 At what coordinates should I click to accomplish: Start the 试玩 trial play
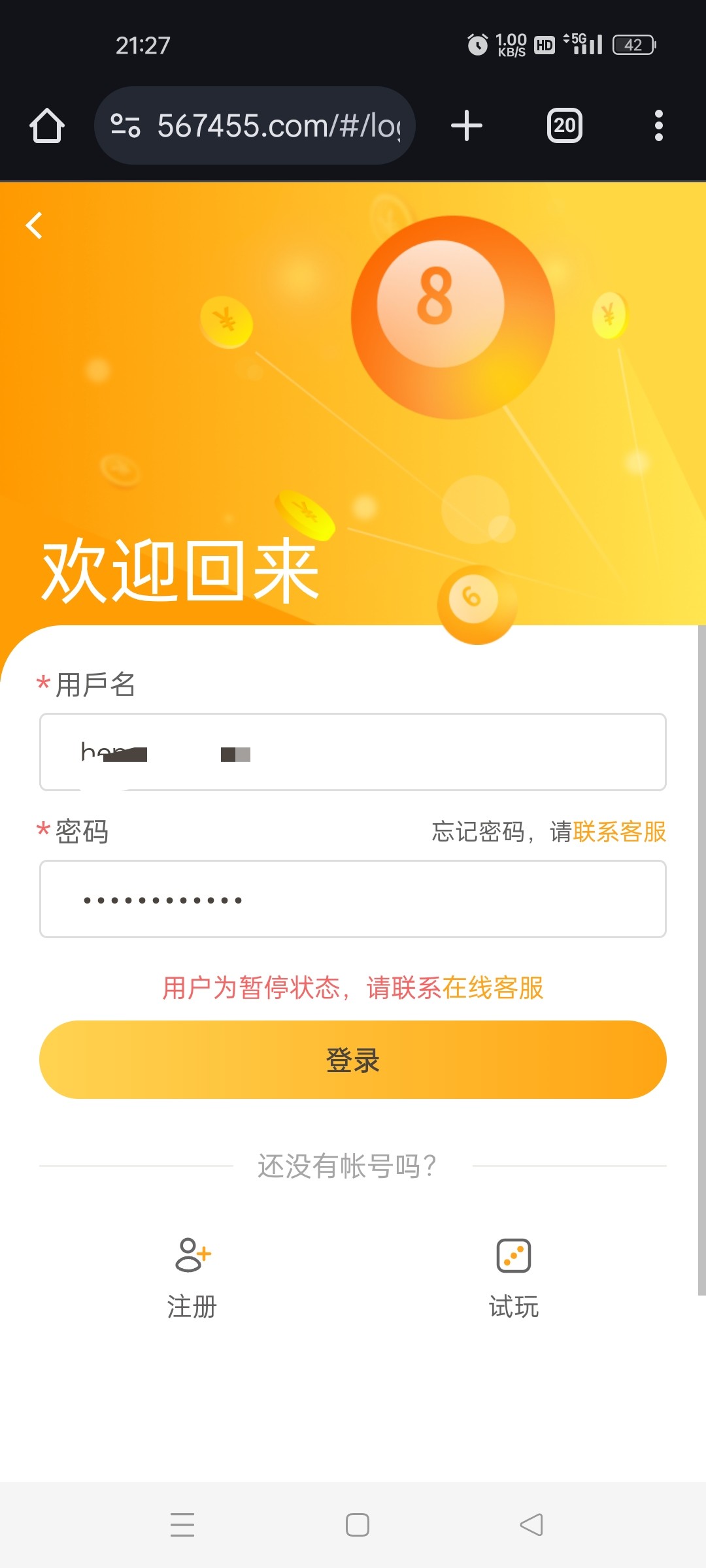514,1277
